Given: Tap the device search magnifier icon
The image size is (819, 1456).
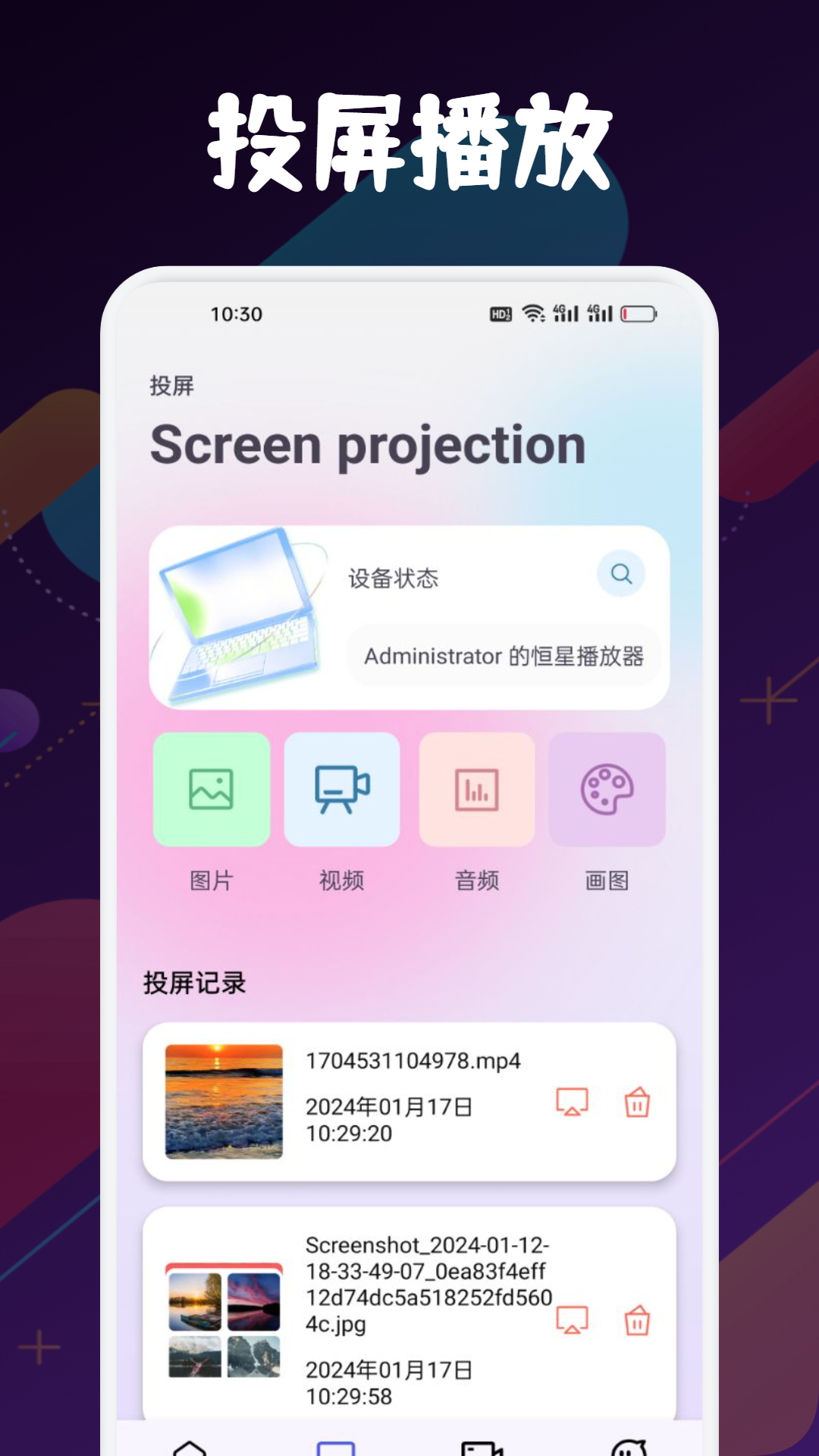Looking at the screenshot, I should click(621, 574).
